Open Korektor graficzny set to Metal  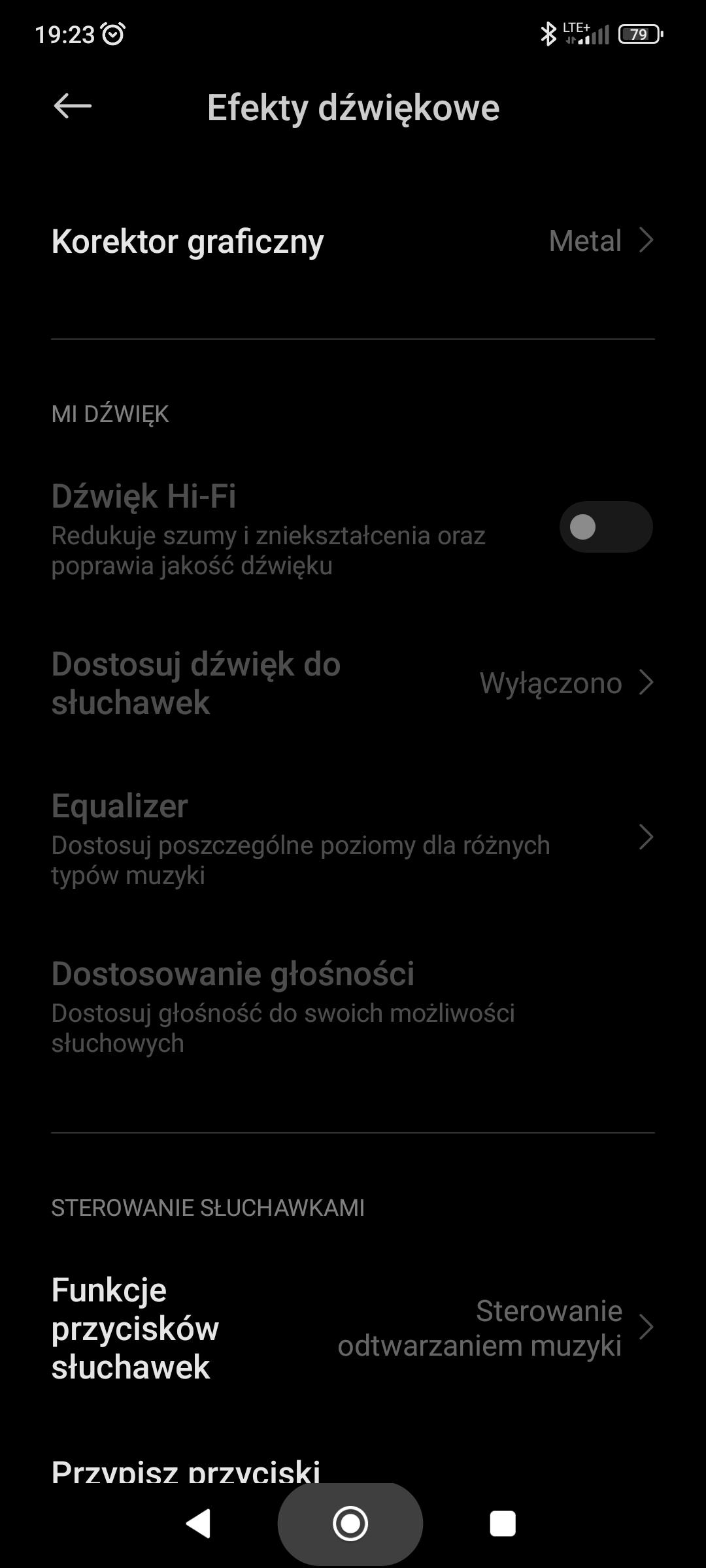[x=353, y=241]
